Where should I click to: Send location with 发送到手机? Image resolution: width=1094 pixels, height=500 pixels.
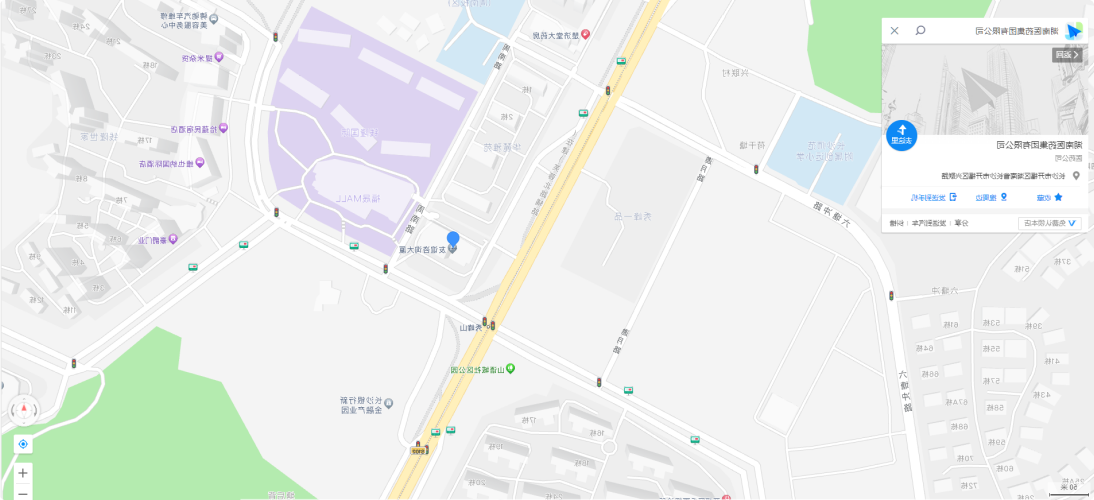click(x=932, y=197)
